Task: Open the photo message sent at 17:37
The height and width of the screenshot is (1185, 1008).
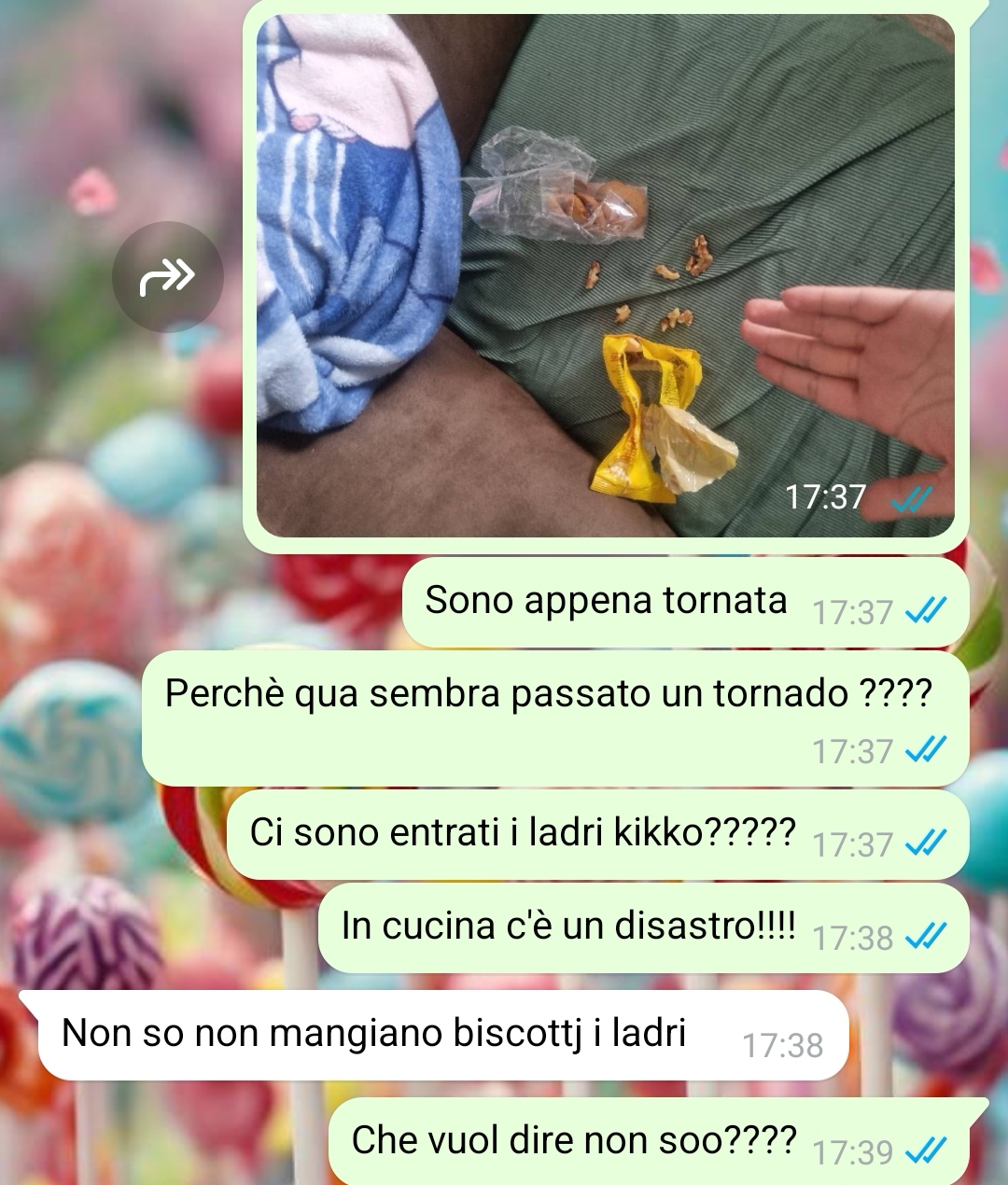Action: (x=605, y=276)
